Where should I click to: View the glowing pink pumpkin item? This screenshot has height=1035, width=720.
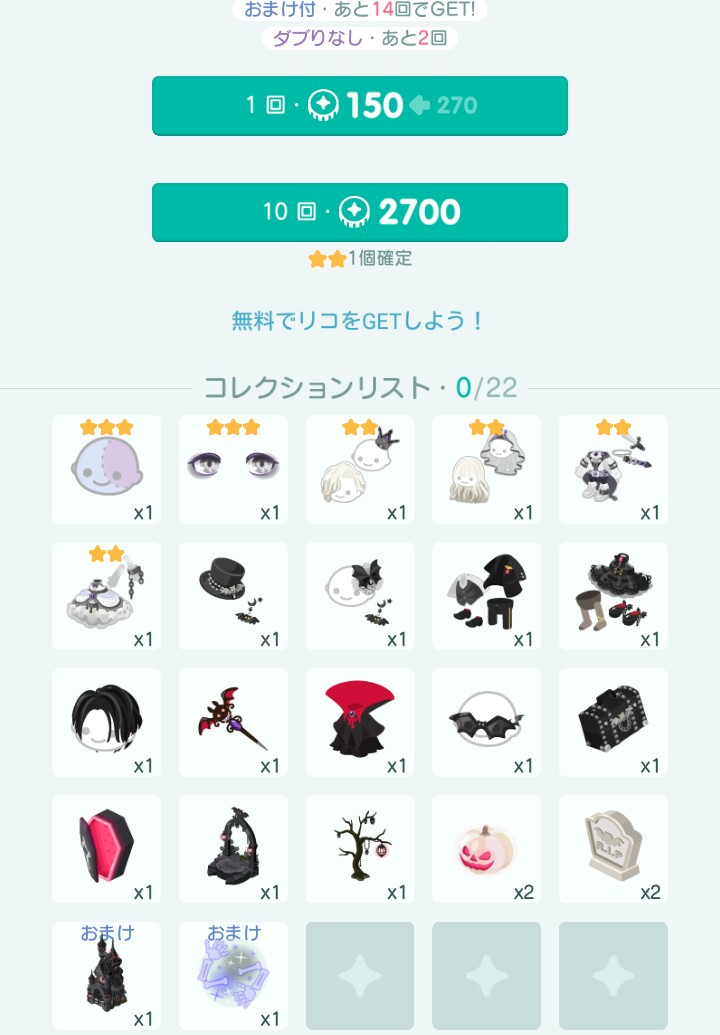point(486,849)
